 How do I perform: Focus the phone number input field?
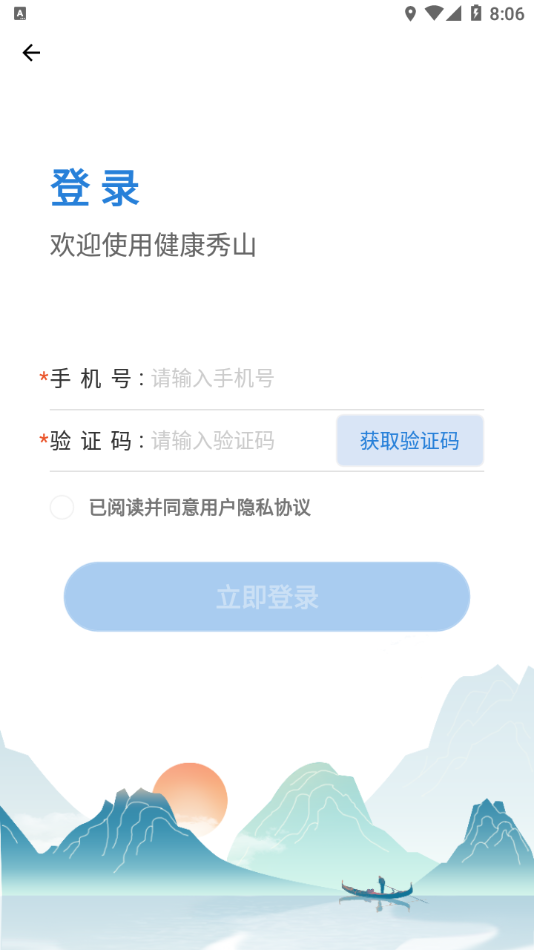click(316, 379)
